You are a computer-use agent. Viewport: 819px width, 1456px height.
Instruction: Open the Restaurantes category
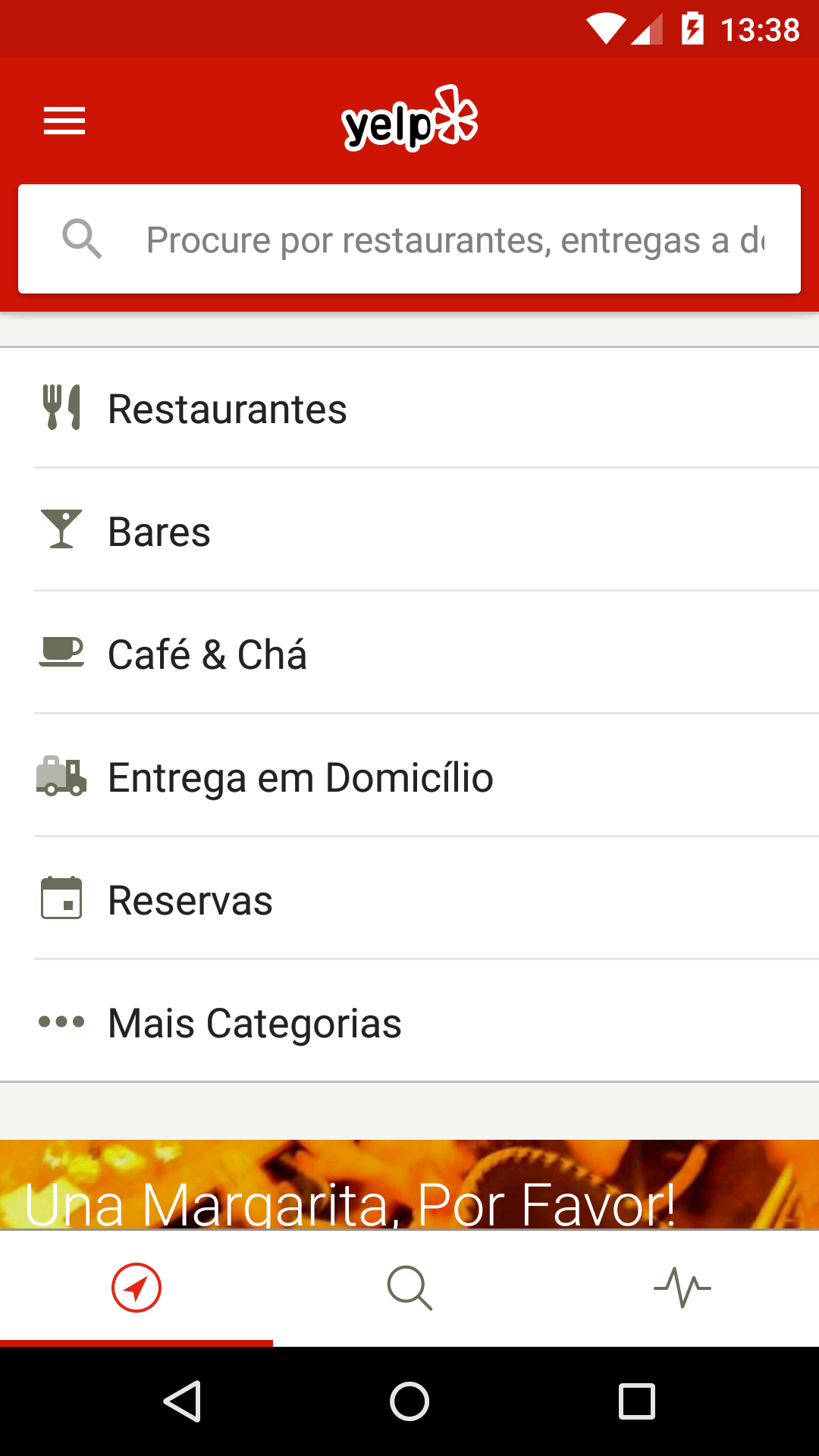coord(409,408)
